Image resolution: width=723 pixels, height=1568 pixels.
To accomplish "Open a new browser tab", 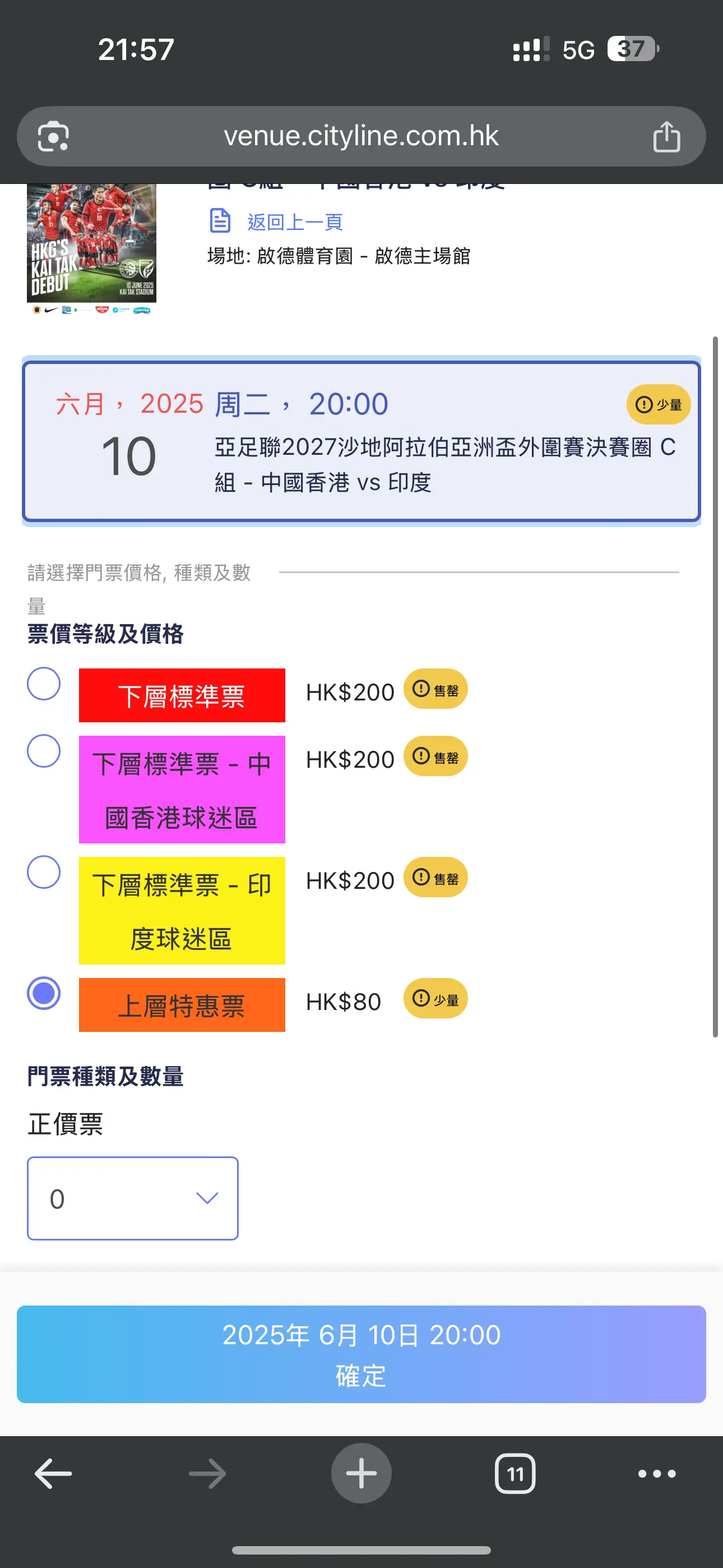I will pyautogui.click(x=361, y=1473).
